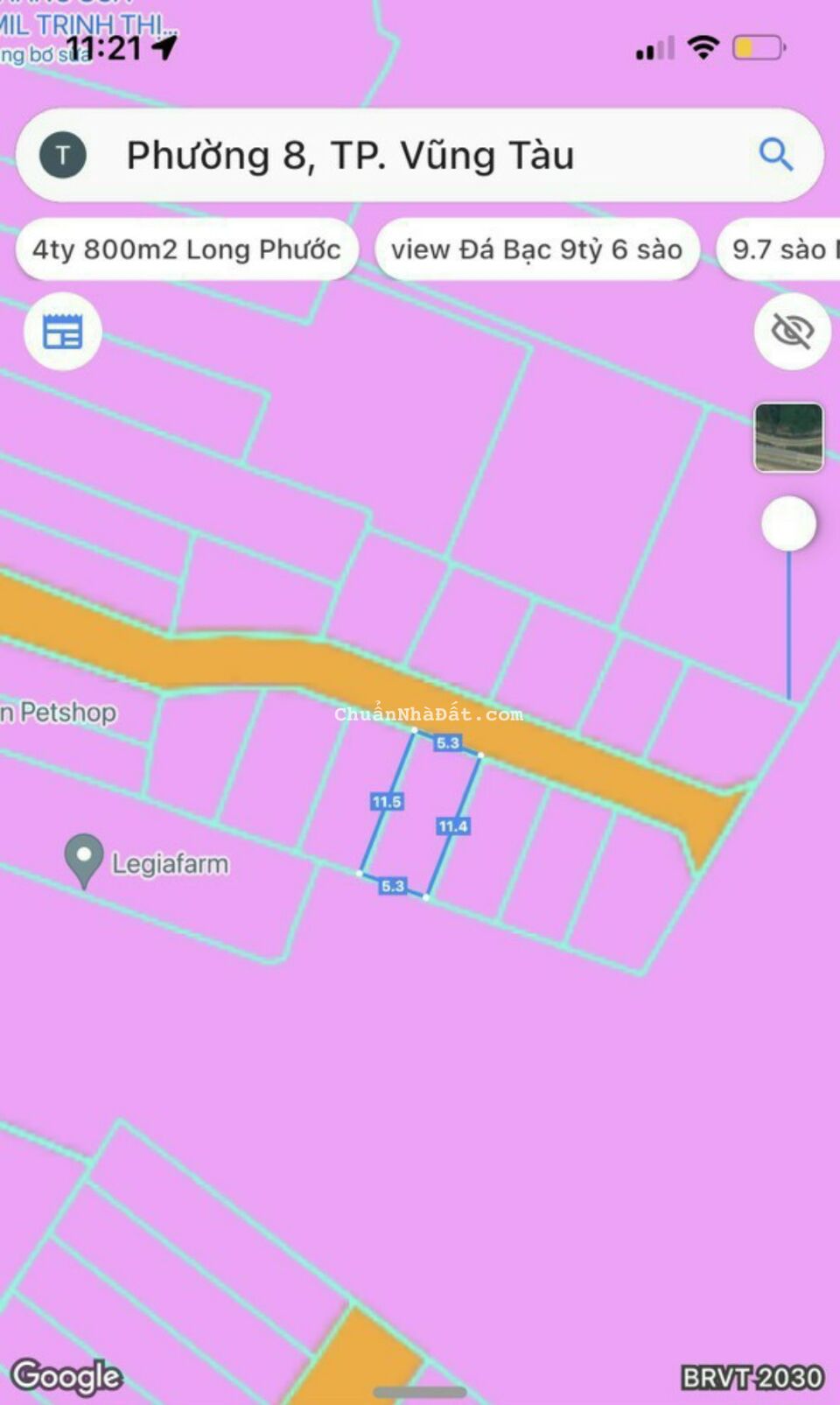Select the T account avatar
The image size is (840, 1405).
(61, 155)
